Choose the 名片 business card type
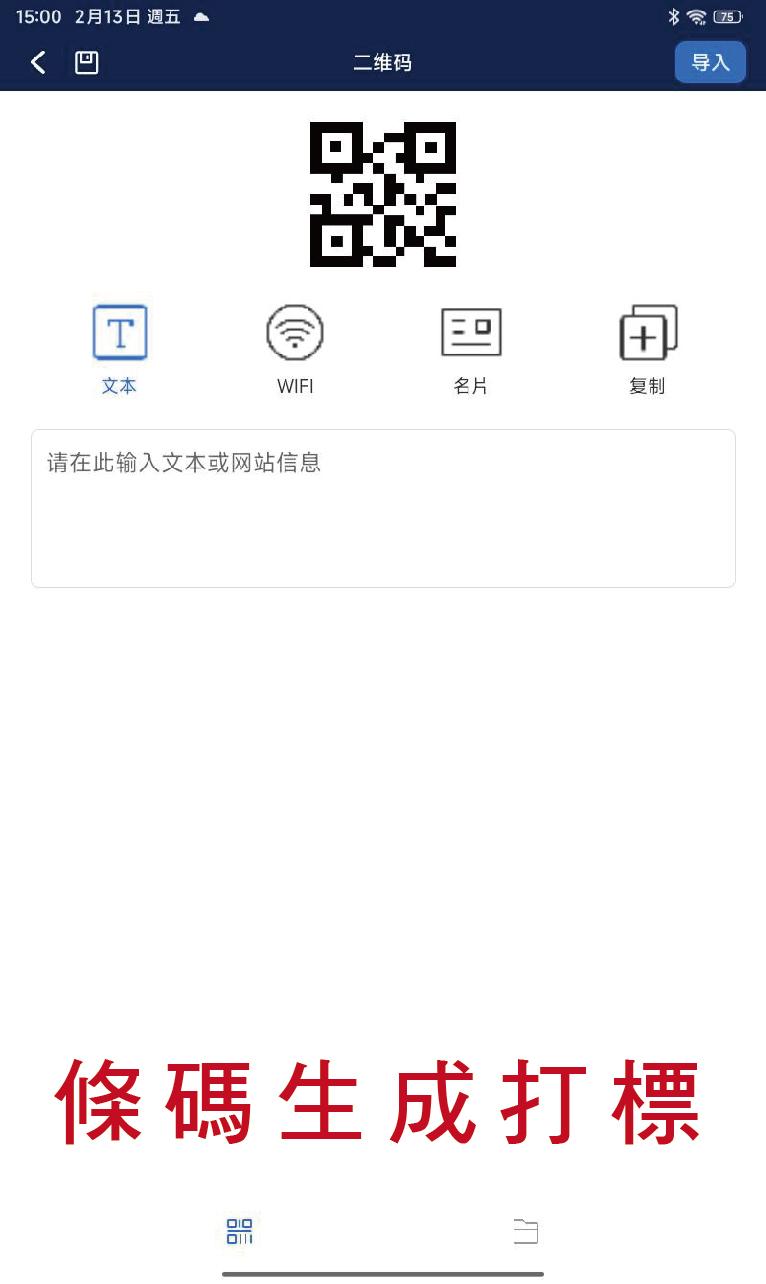766x1284 pixels. pyautogui.click(x=471, y=348)
